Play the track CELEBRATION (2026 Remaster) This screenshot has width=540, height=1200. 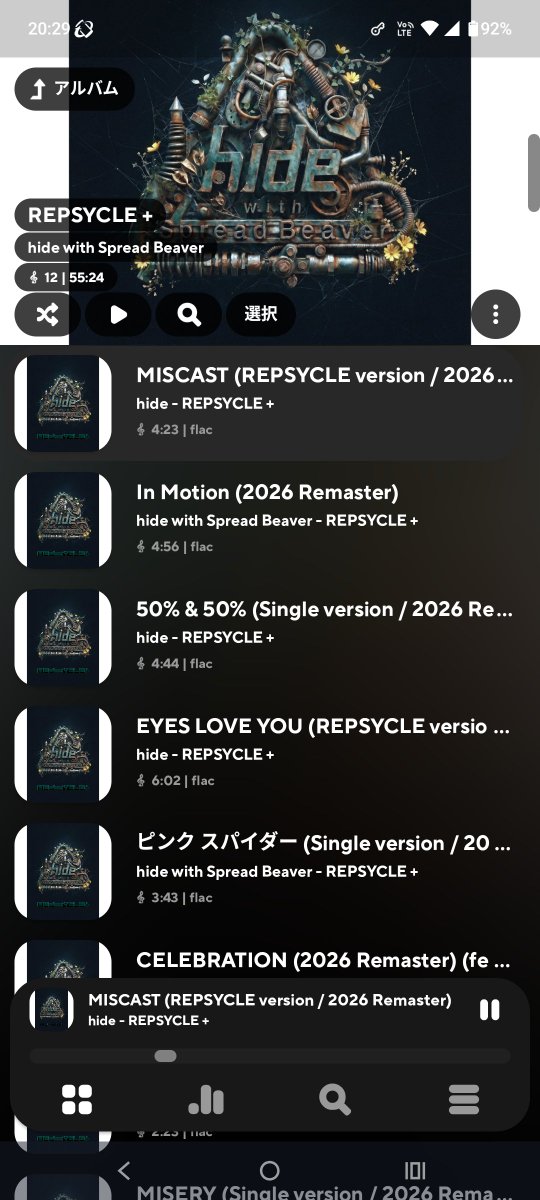point(270,961)
